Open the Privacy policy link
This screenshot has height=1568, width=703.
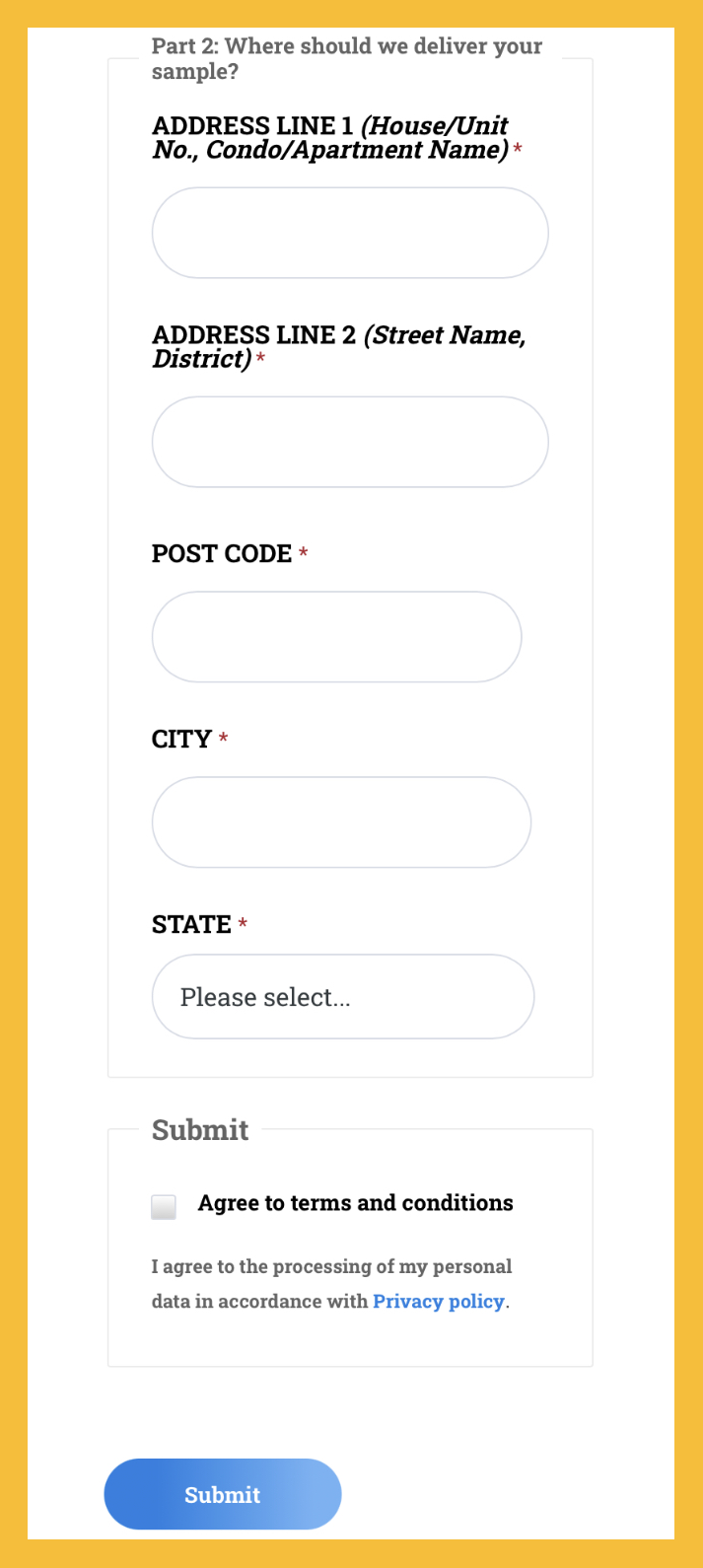pos(438,1302)
